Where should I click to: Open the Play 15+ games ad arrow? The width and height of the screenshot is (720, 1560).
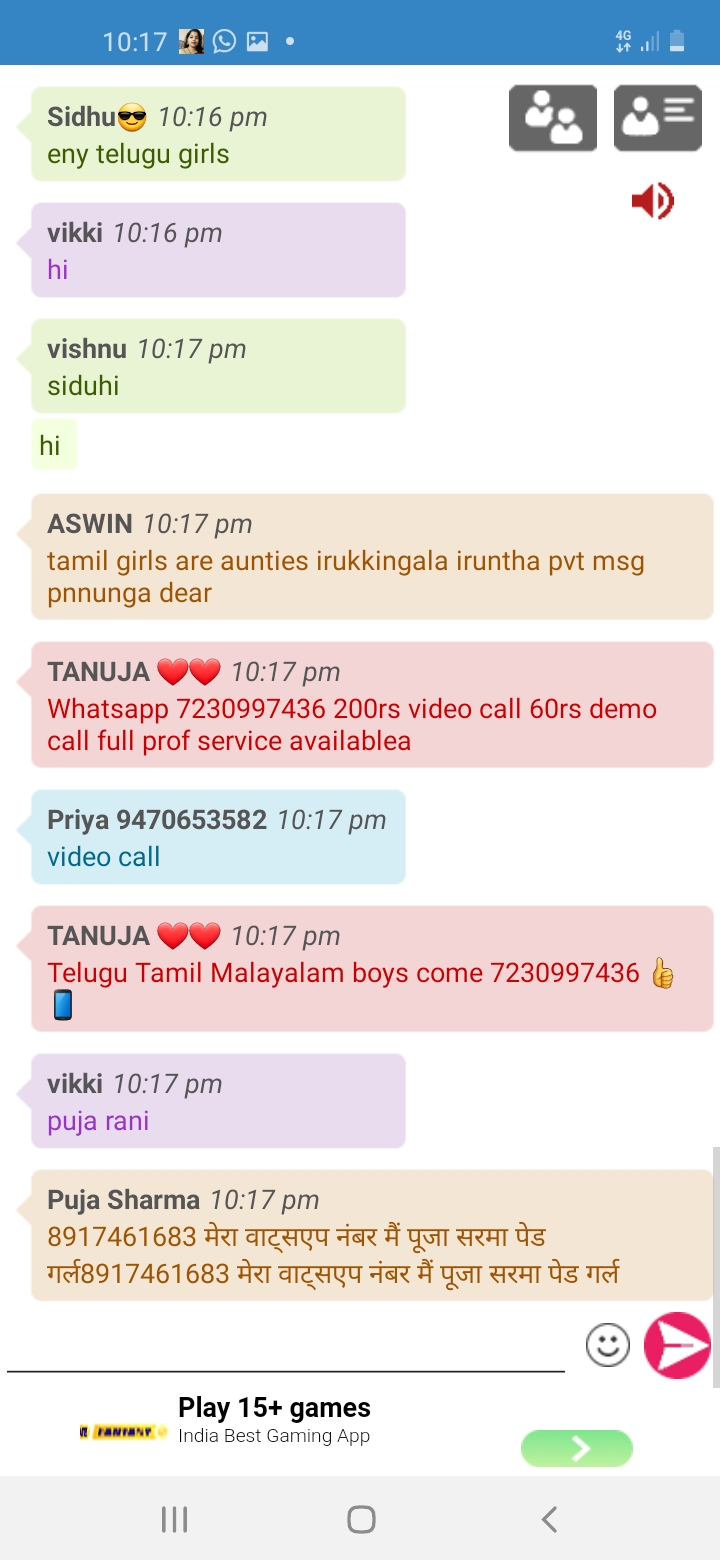(577, 1448)
